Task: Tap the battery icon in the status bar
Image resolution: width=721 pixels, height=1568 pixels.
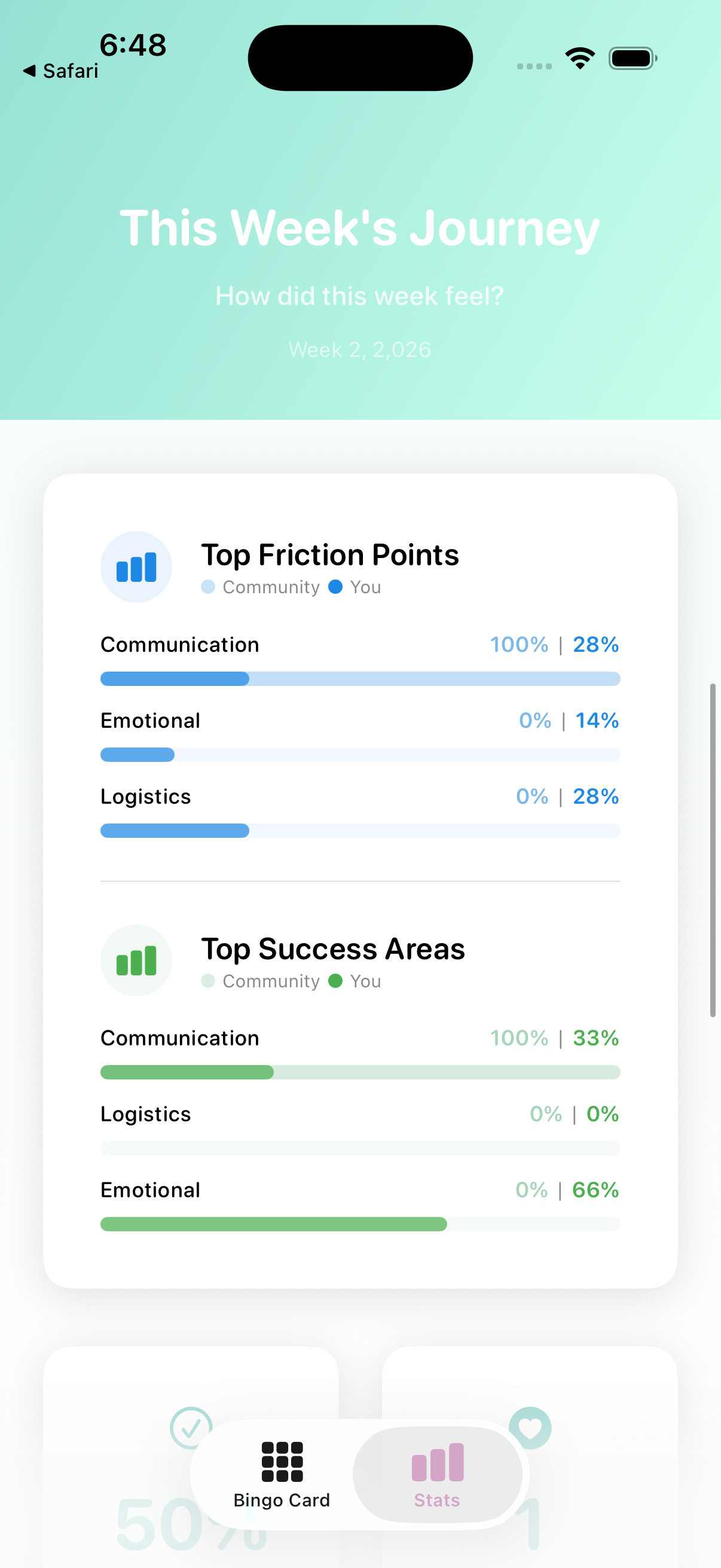Action: 631,57
